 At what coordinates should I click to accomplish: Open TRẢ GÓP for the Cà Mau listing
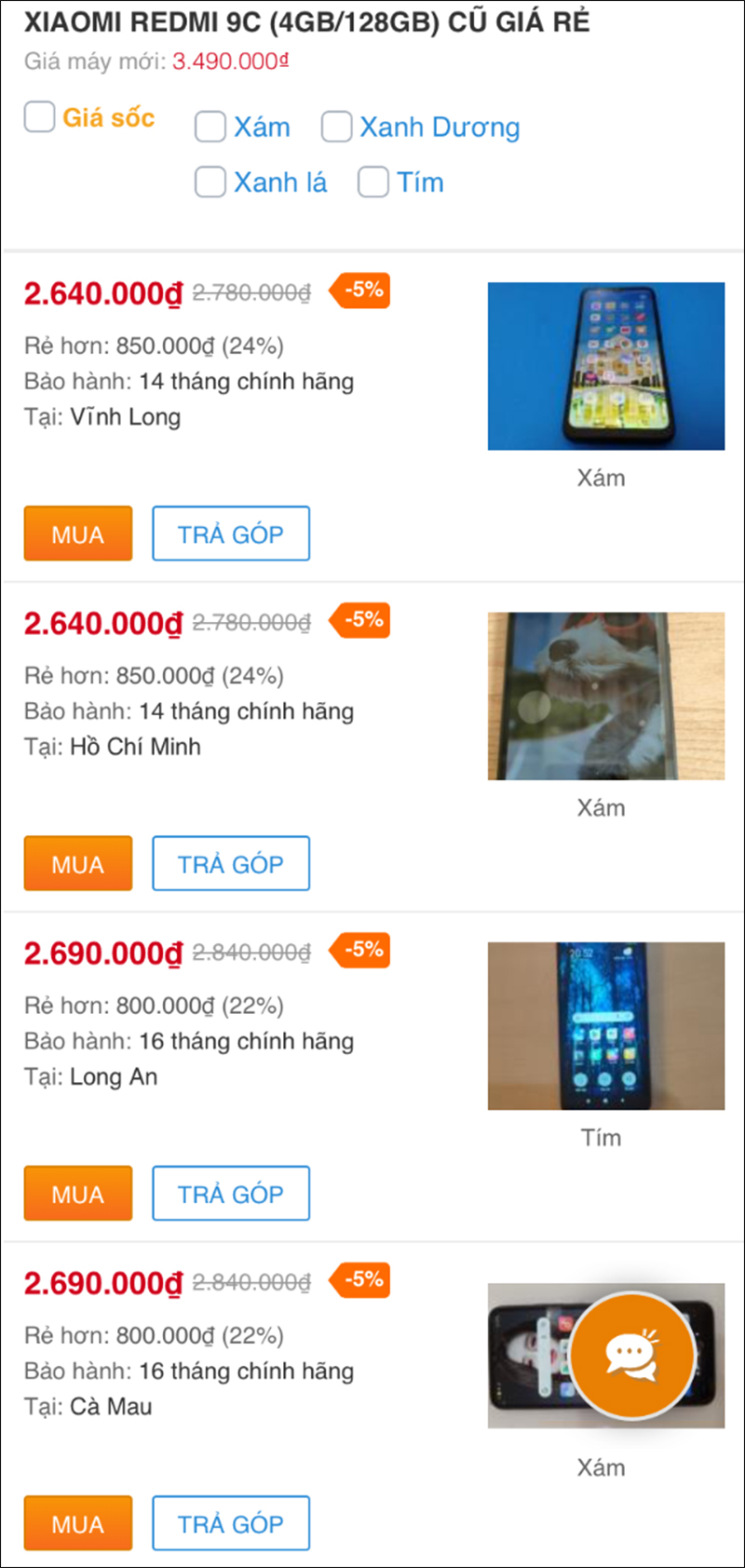tap(231, 1523)
